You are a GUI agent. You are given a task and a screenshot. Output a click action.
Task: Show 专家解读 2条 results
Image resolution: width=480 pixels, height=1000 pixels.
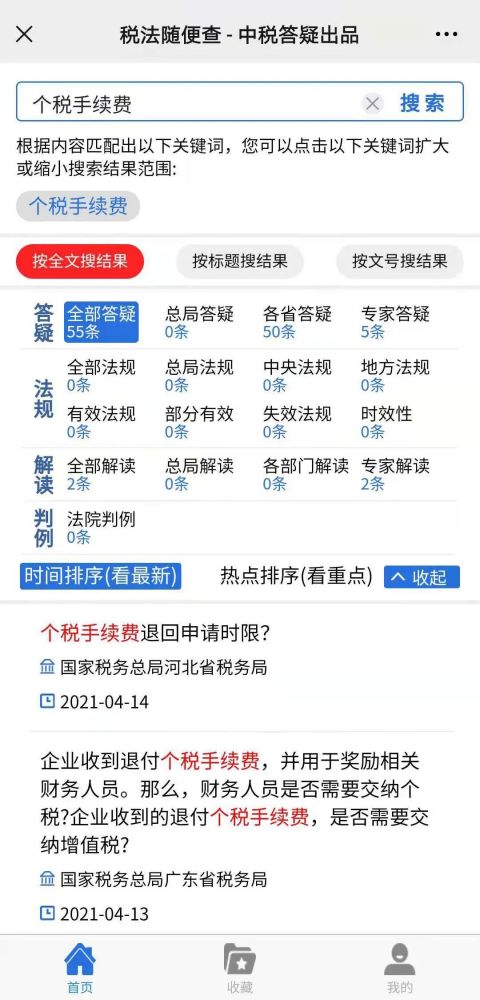pos(395,474)
